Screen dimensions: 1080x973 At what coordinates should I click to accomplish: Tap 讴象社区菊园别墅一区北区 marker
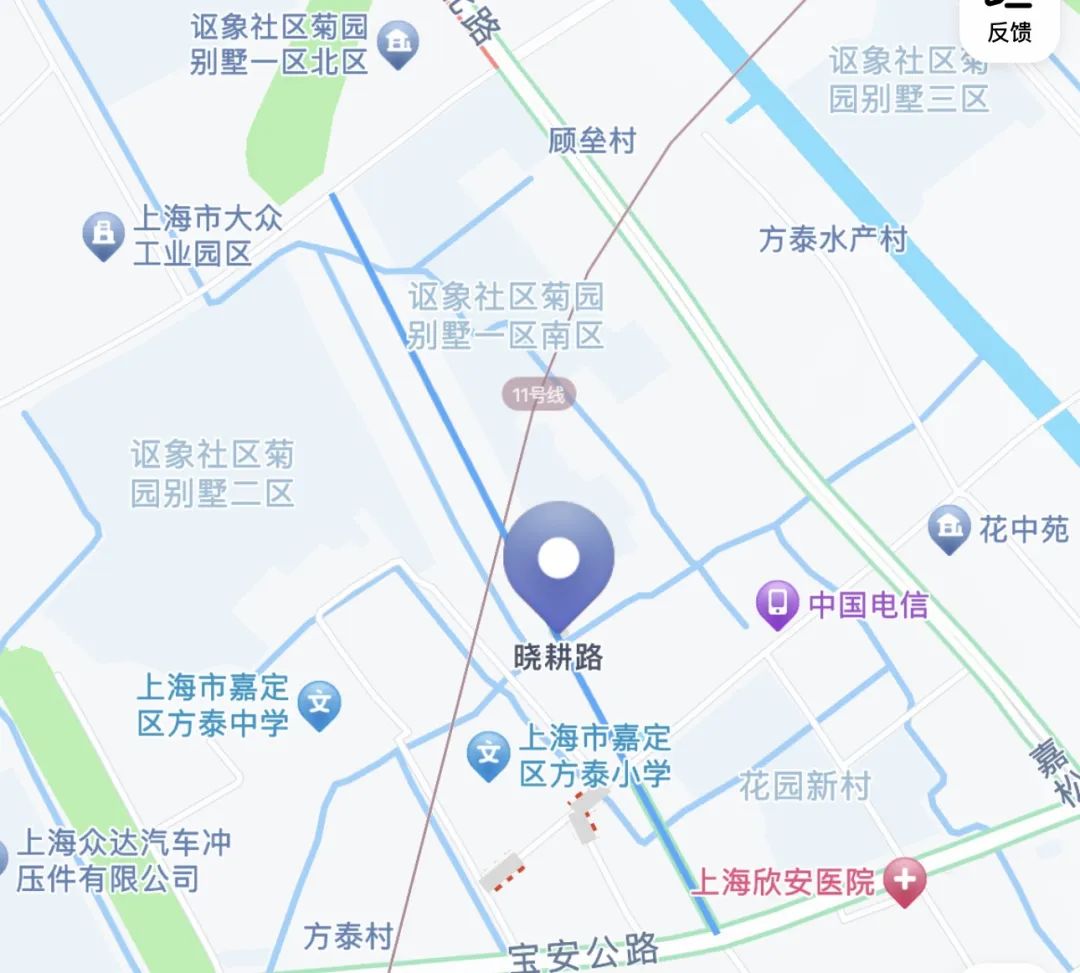click(399, 44)
